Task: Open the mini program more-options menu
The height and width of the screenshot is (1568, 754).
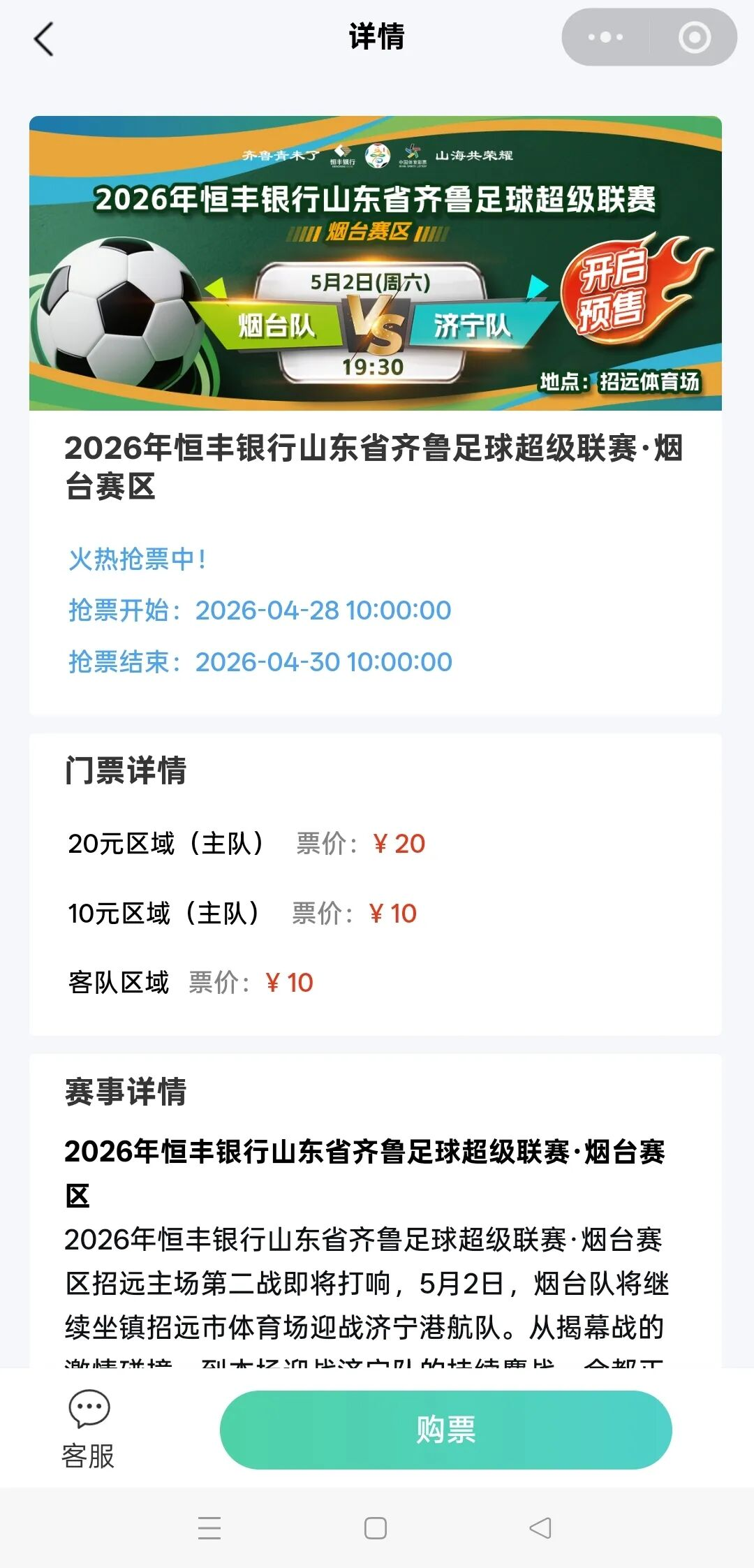Action: 605,37
